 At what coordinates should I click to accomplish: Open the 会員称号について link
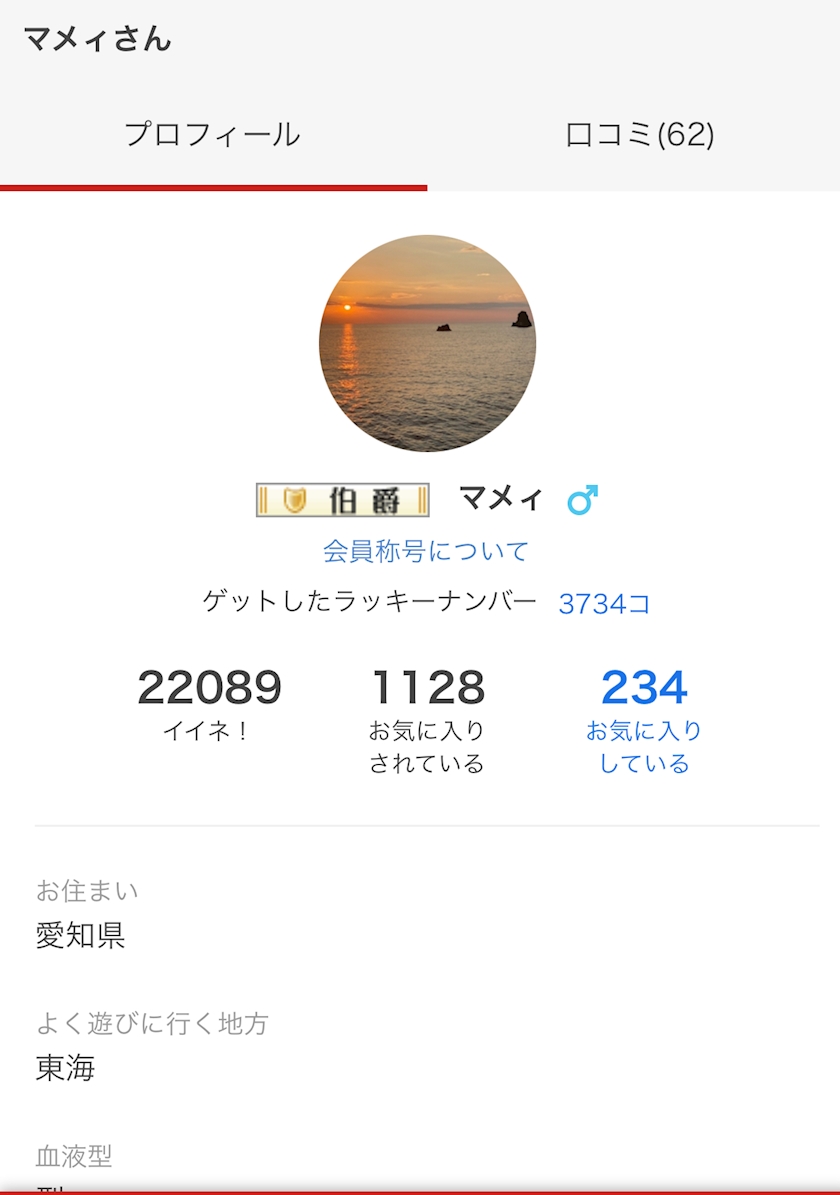(x=425, y=551)
